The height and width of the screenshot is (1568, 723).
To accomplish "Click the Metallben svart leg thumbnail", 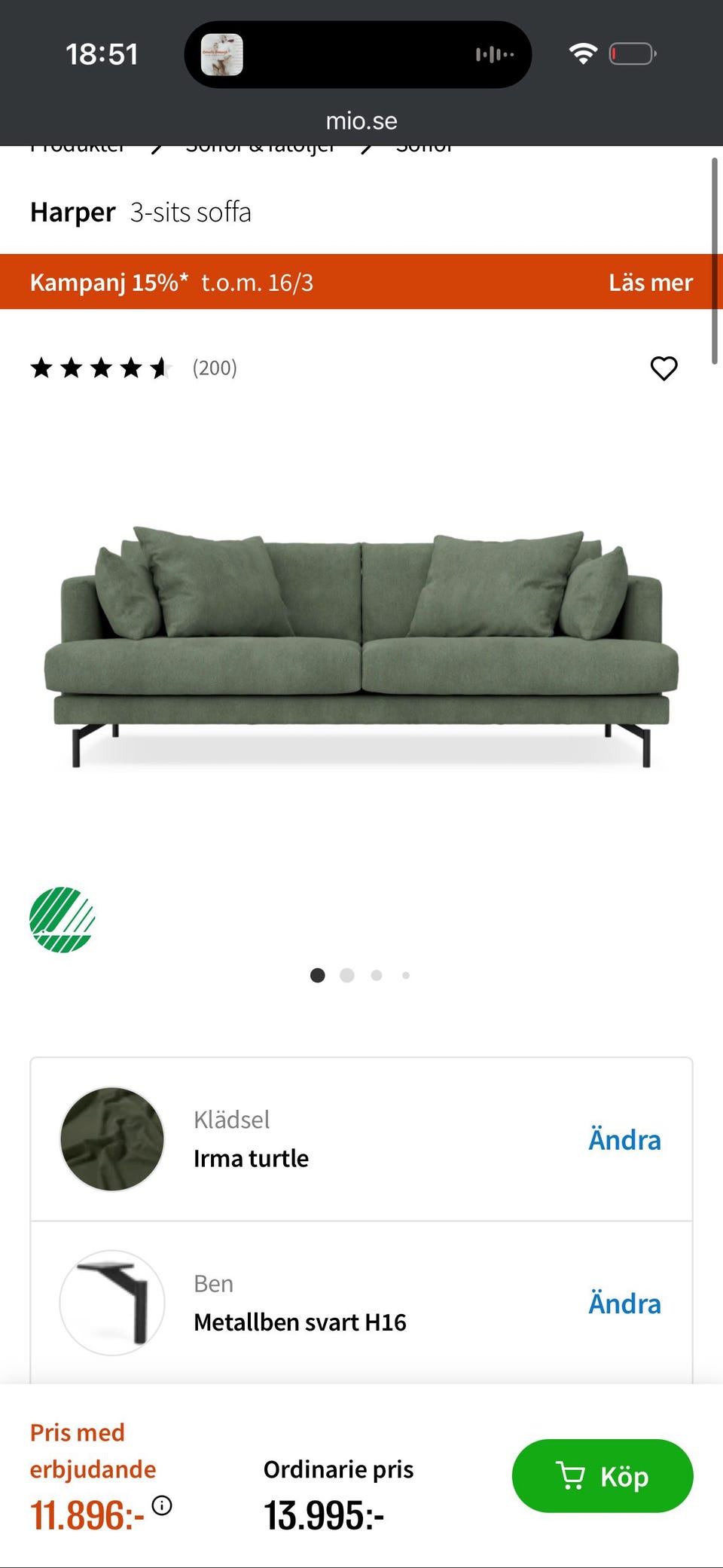I will (x=111, y=1304).
